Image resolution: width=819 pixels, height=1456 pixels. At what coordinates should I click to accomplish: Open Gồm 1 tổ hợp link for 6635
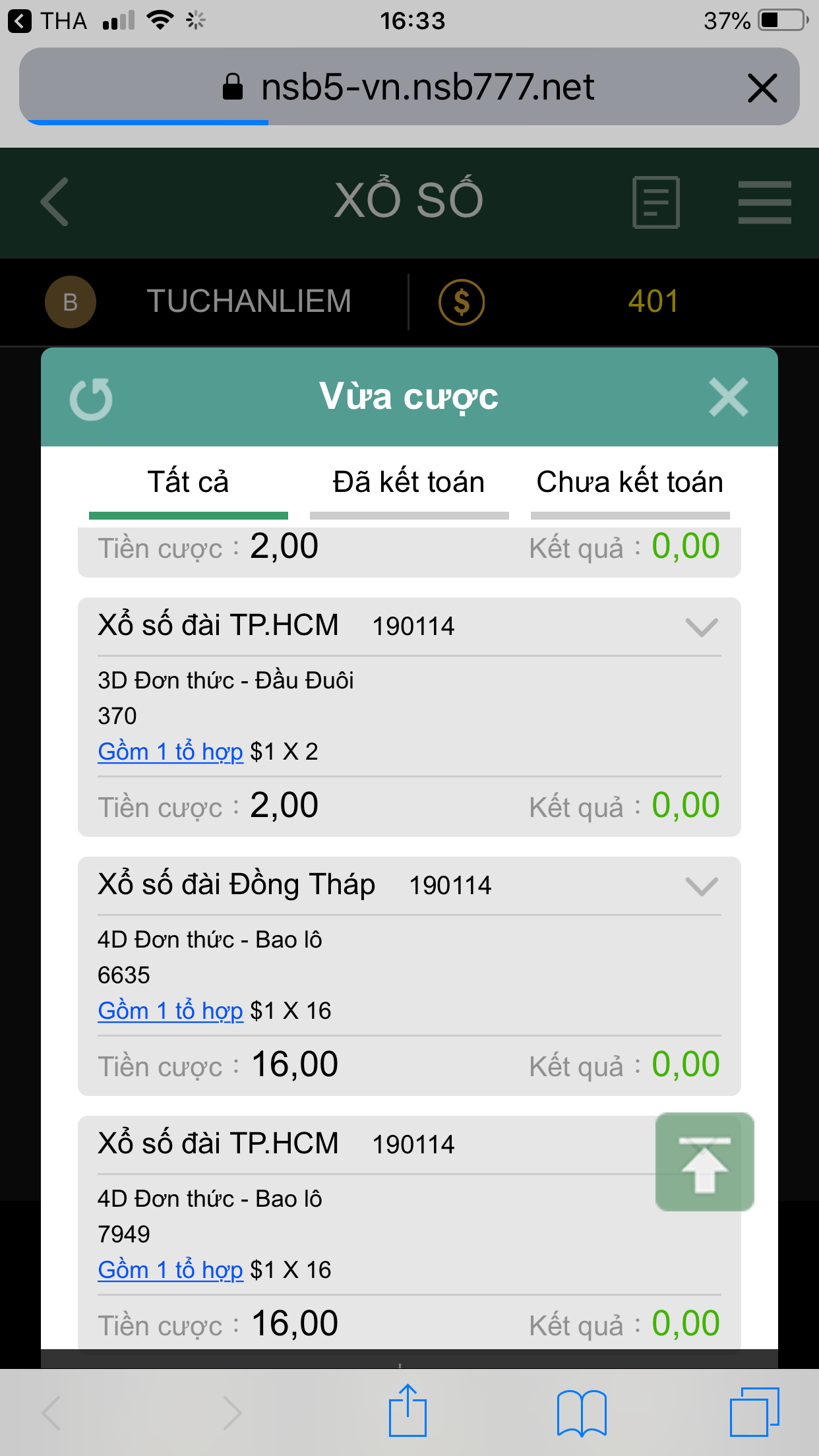(170, 1011)
